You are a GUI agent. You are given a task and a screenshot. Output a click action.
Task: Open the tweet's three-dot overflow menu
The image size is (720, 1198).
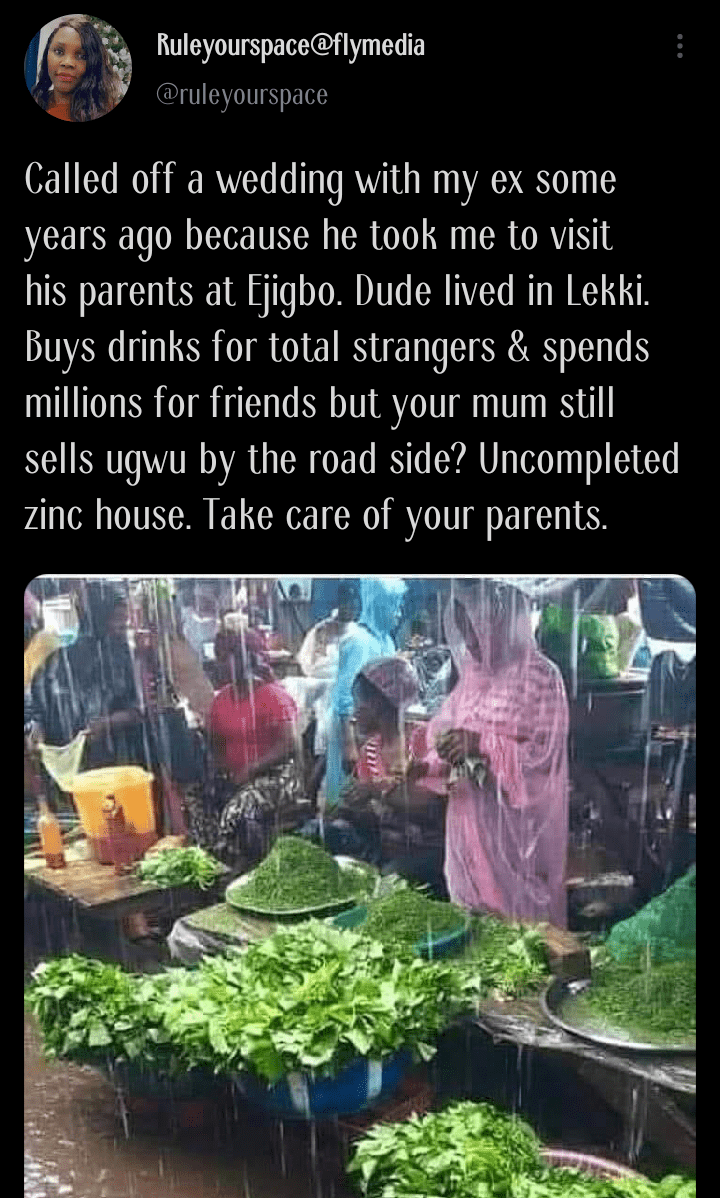(x=680, y=46)
